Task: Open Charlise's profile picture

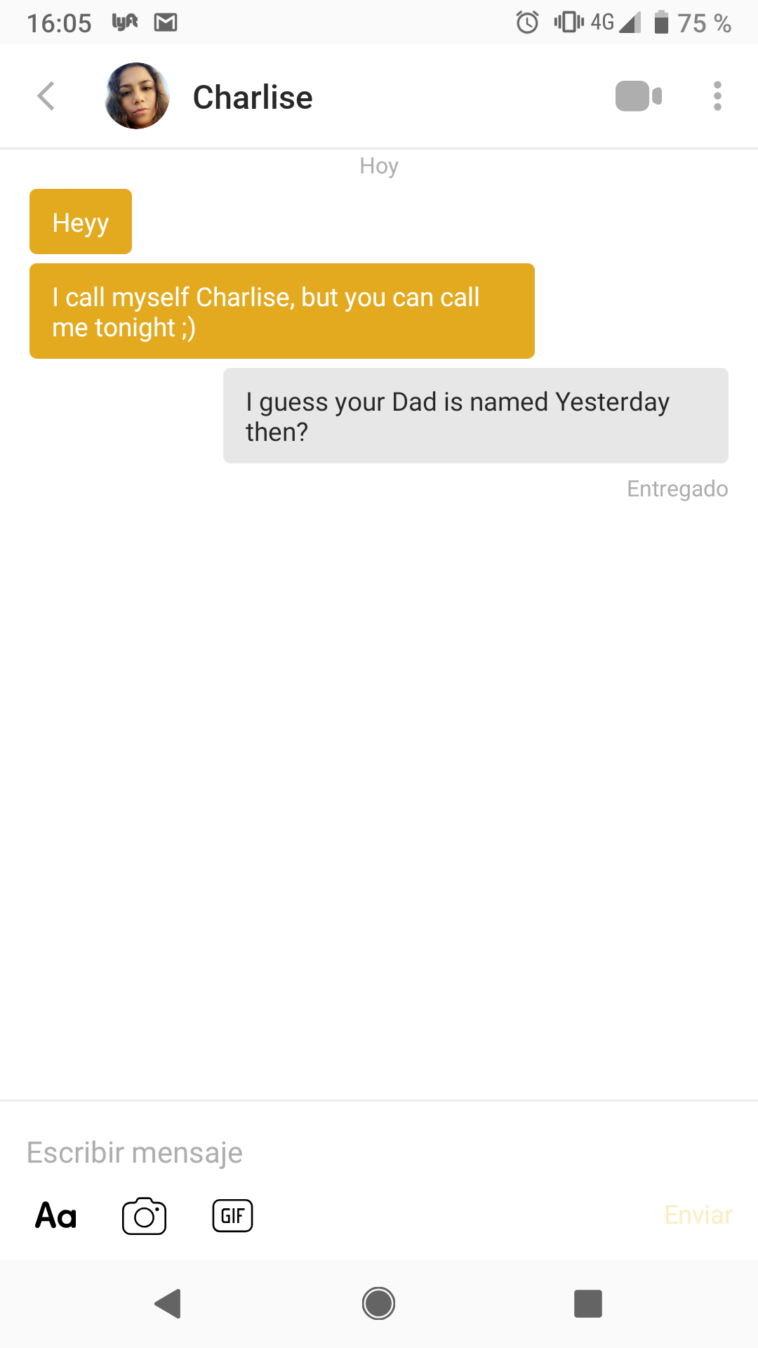Action: [x=137, y=96]
